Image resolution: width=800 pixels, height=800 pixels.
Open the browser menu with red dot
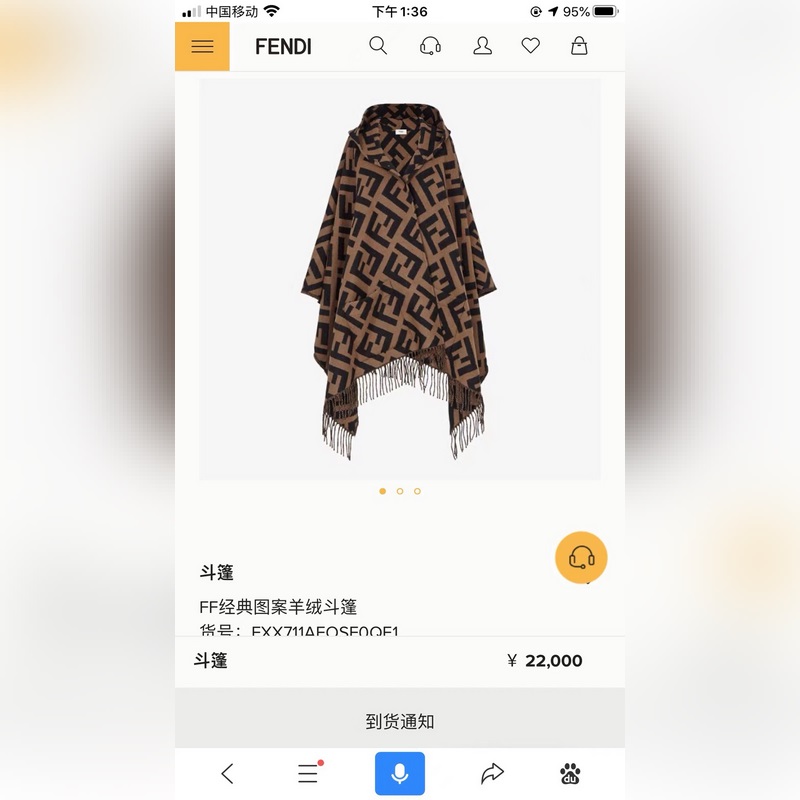tap(308, 773)
